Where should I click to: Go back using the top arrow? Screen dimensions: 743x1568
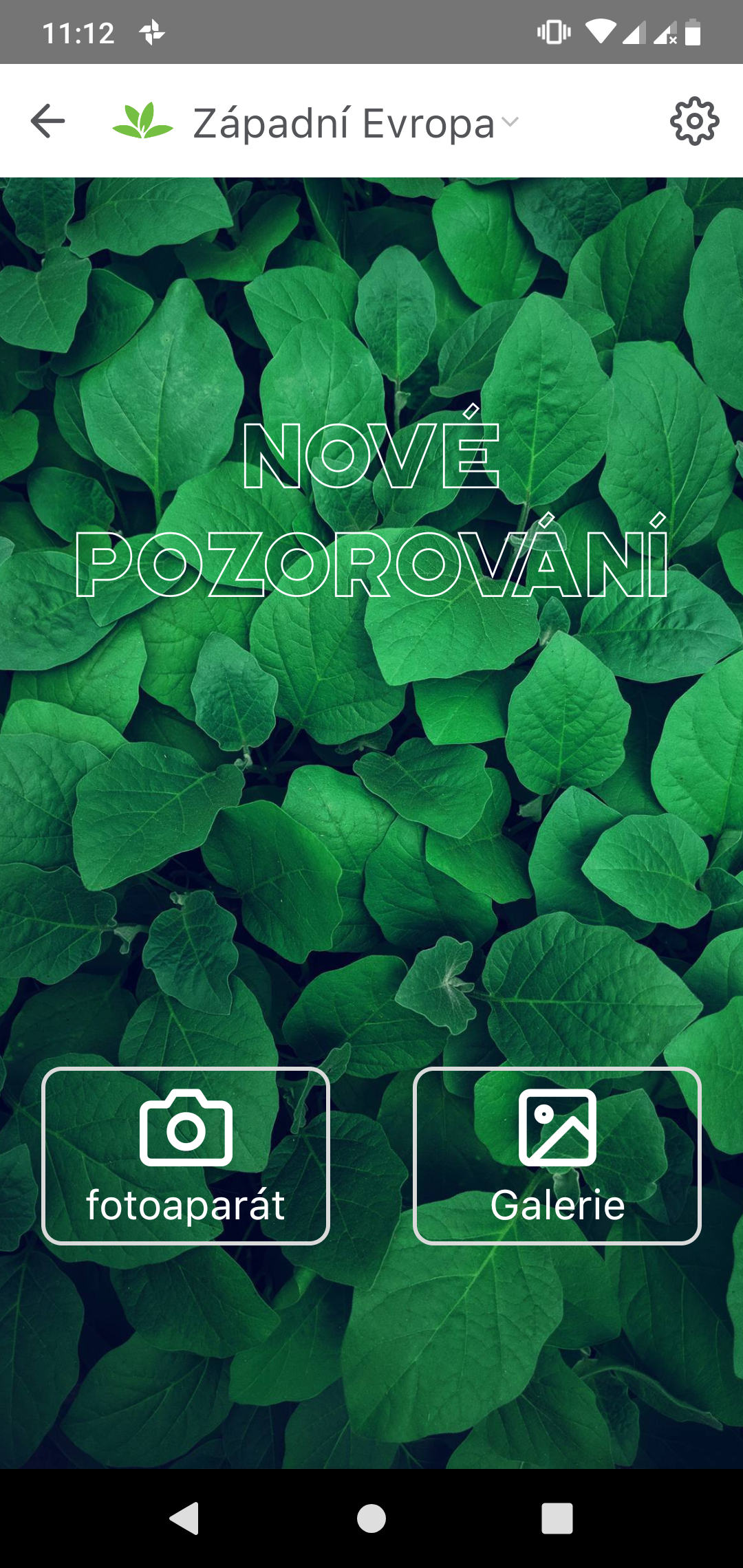coord(48,121)
